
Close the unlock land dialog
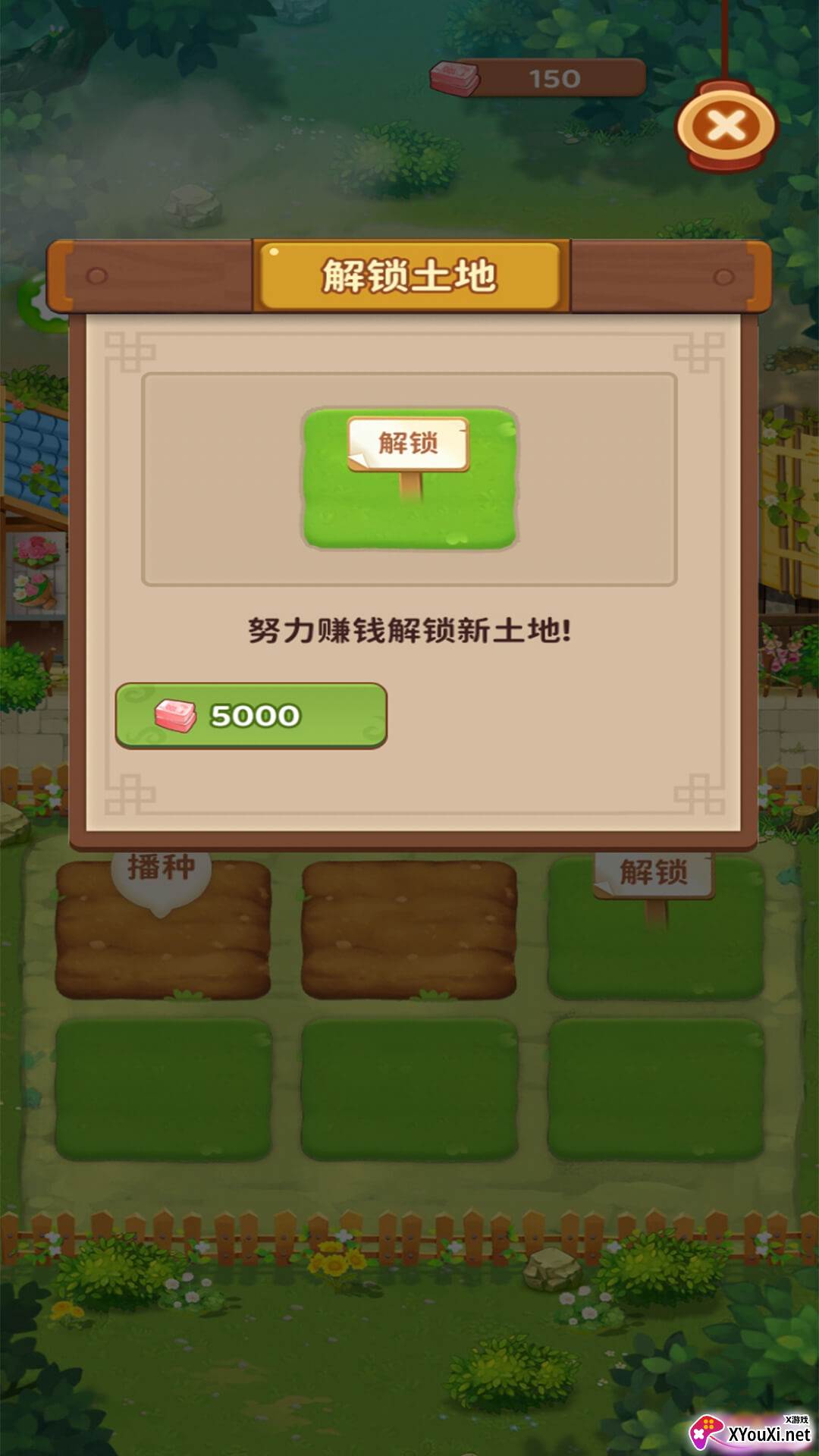click(x=726, y=127)
